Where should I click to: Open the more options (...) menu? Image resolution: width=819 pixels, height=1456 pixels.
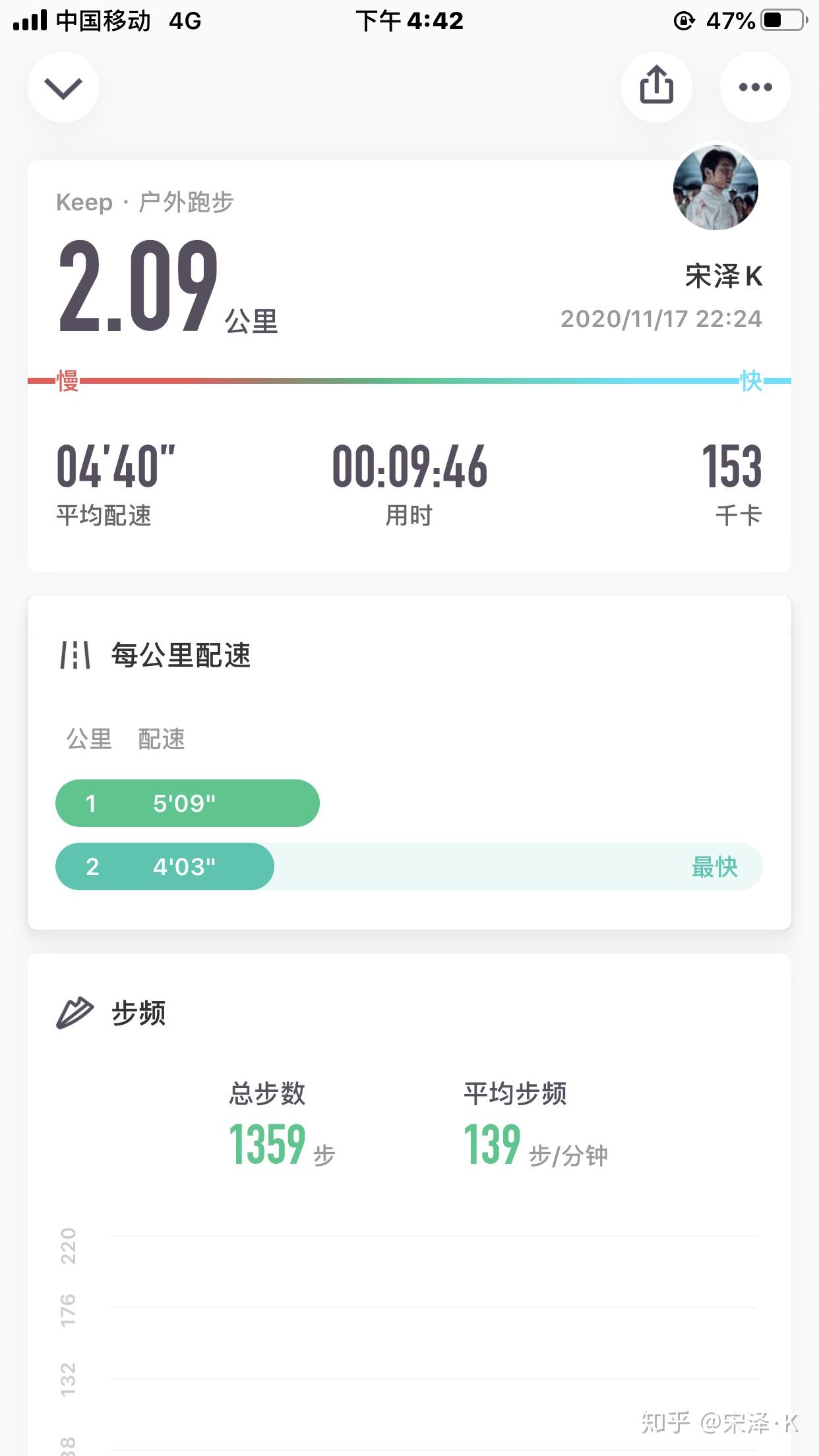(x=755, y=86)
